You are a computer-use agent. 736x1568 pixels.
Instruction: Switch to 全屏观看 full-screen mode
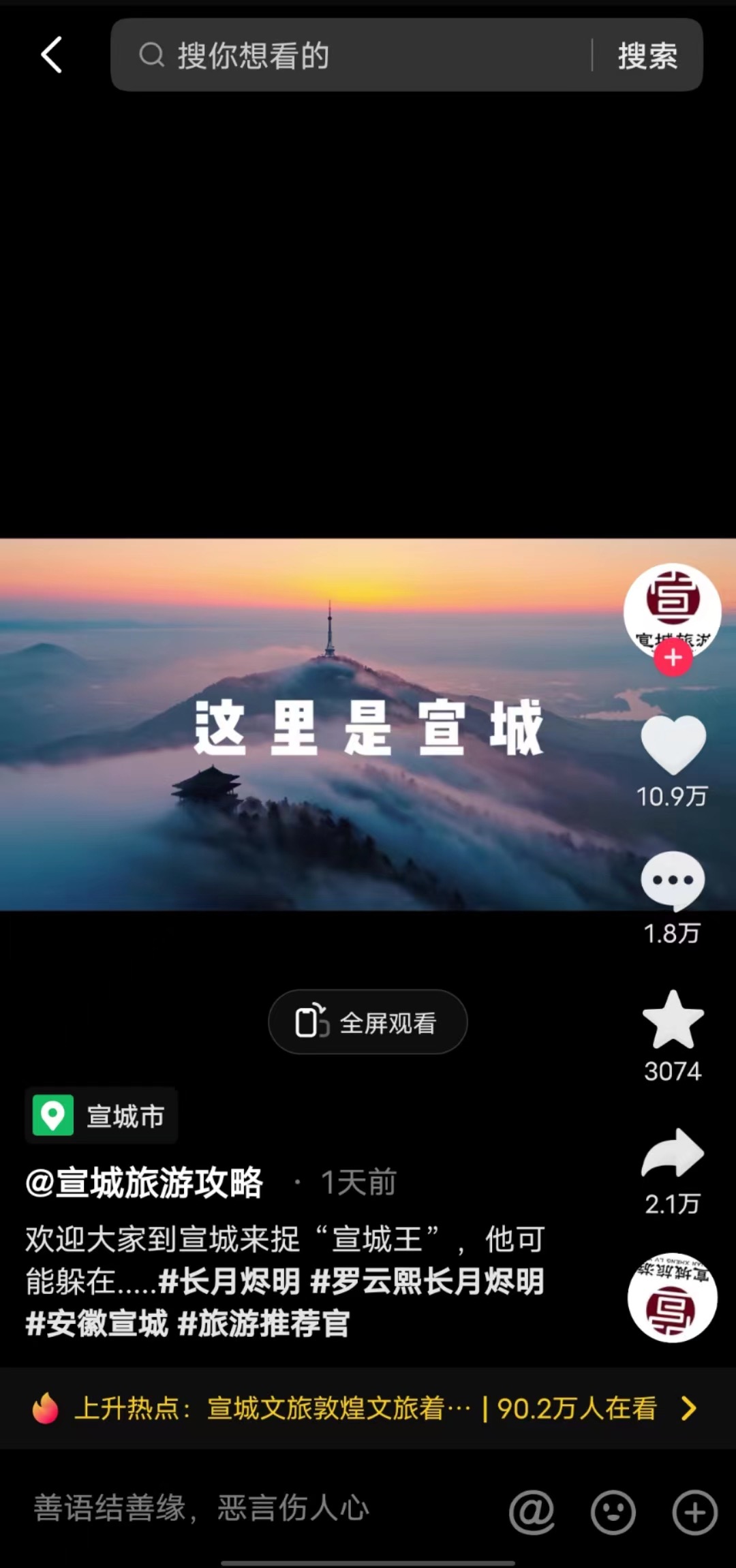[x=368, y=1022]
